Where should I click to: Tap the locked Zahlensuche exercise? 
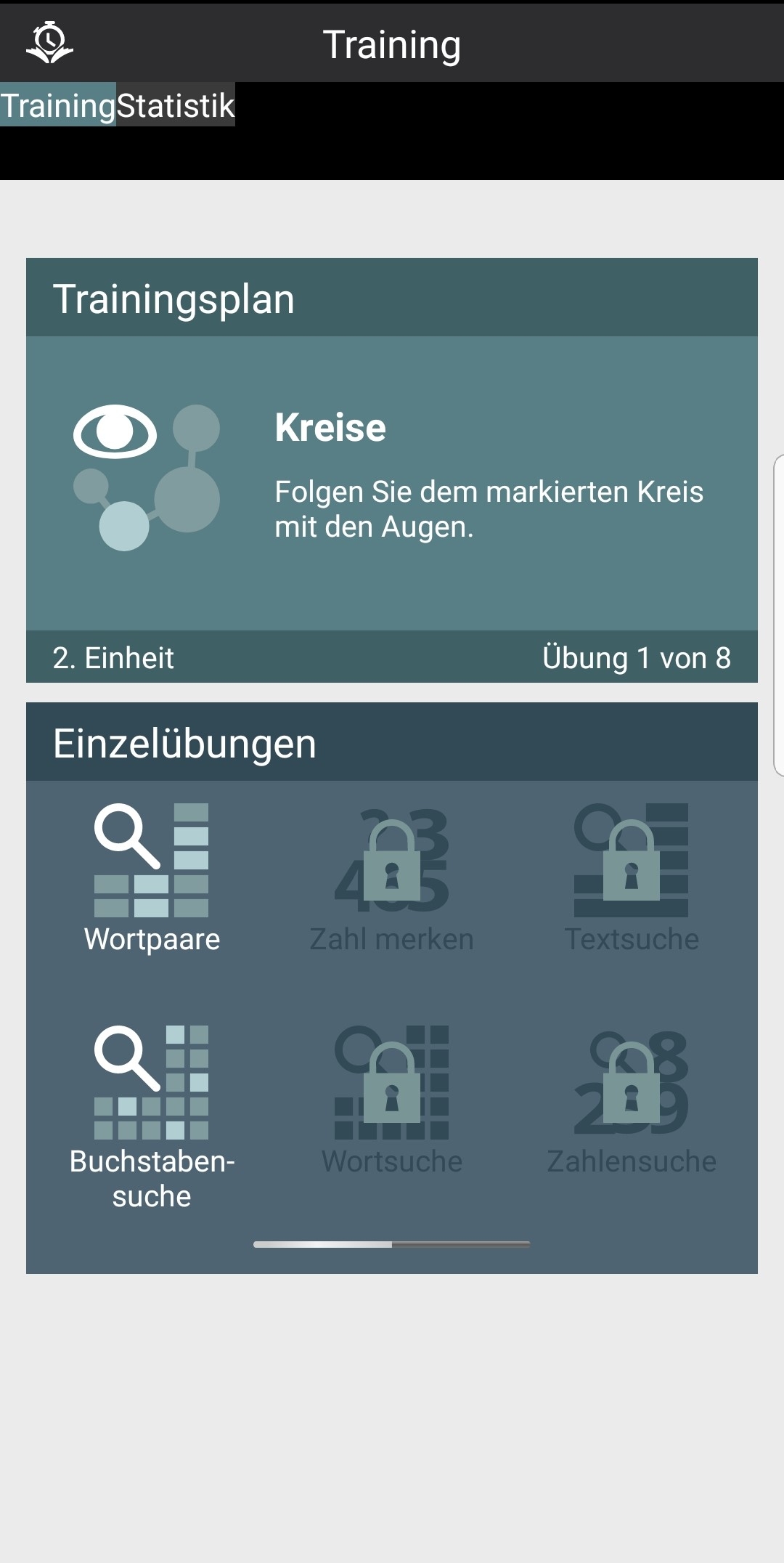[x=632, y=1100]
